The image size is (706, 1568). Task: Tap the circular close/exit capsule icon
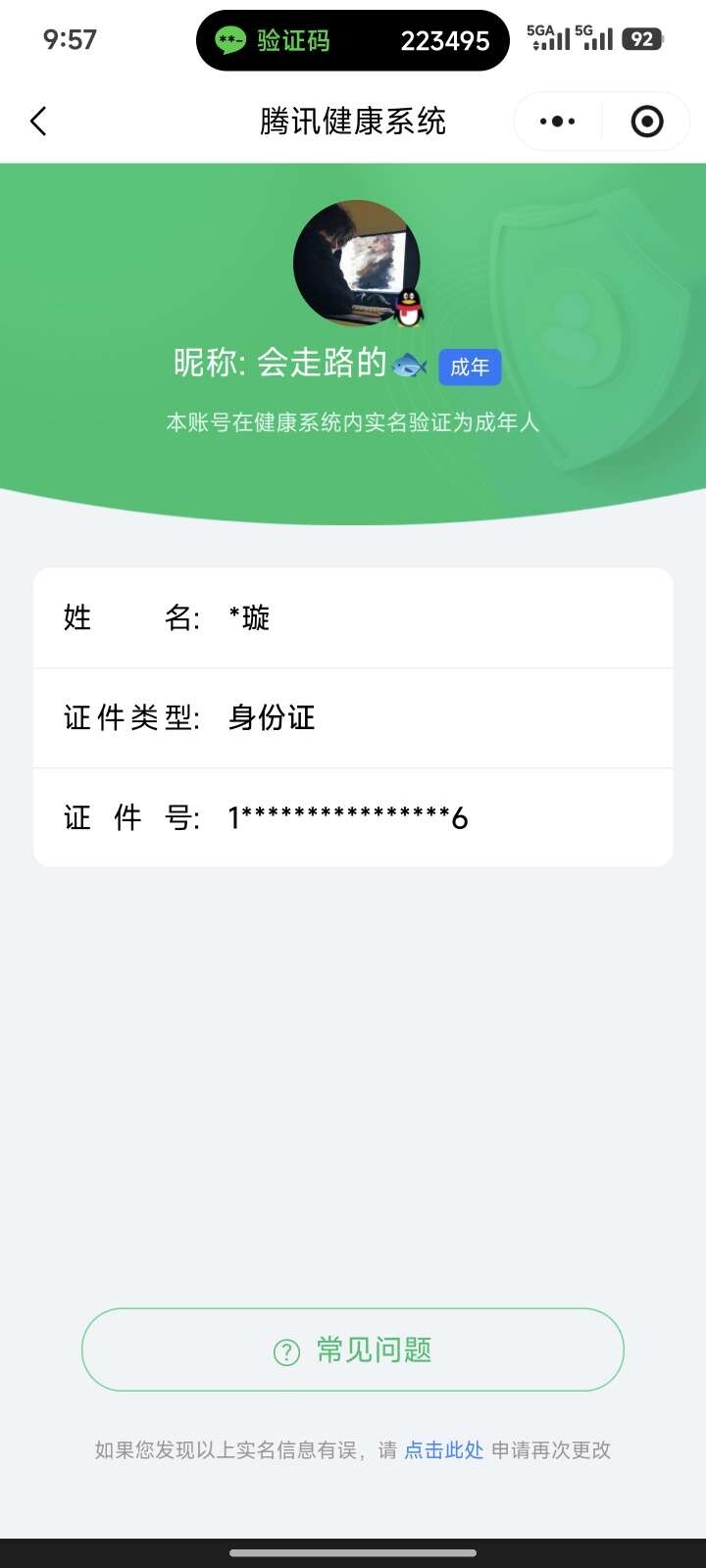(645, 121)
